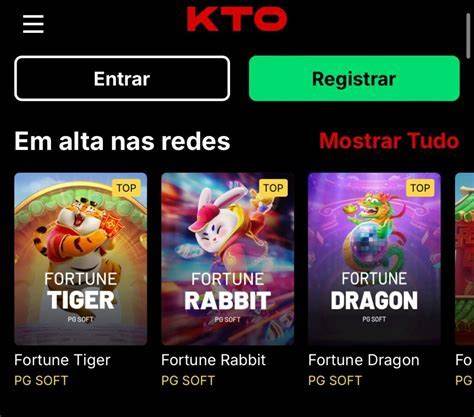
Task: Tap the green Registrar button
Action: click(x=354, y=79)
